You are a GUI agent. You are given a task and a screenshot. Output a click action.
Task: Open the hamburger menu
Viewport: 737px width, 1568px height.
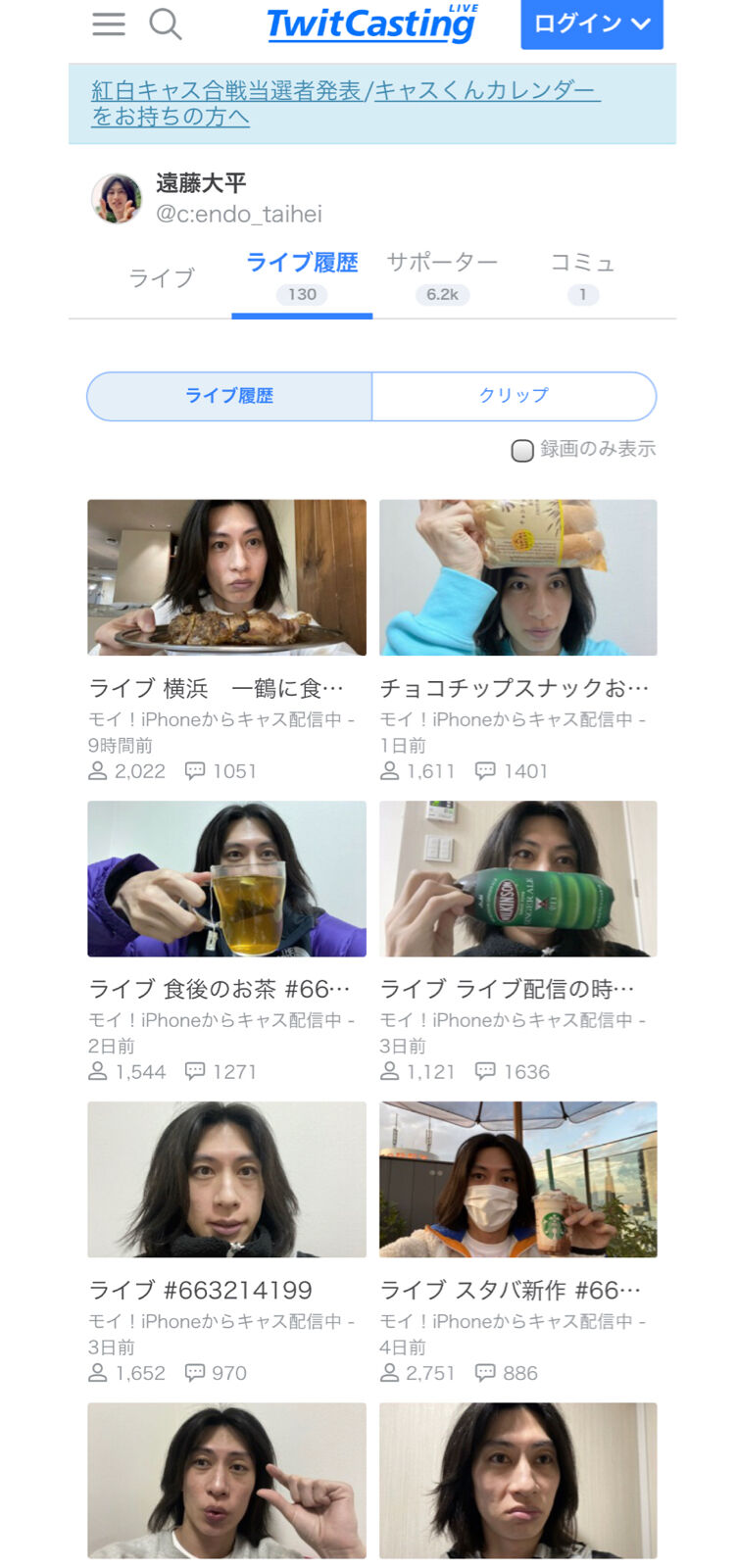109,24
